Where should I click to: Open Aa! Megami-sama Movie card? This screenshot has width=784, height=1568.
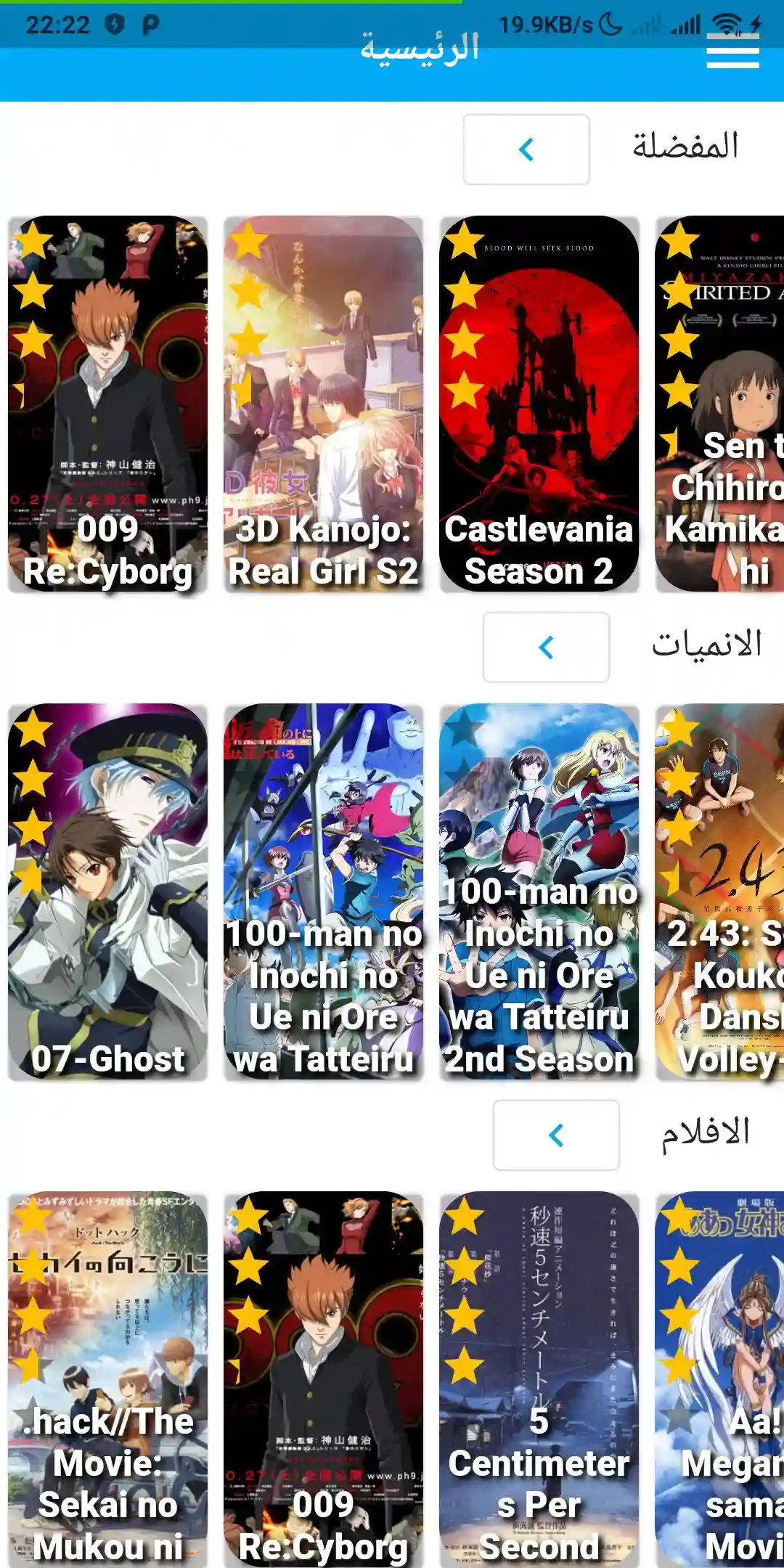720,1378
